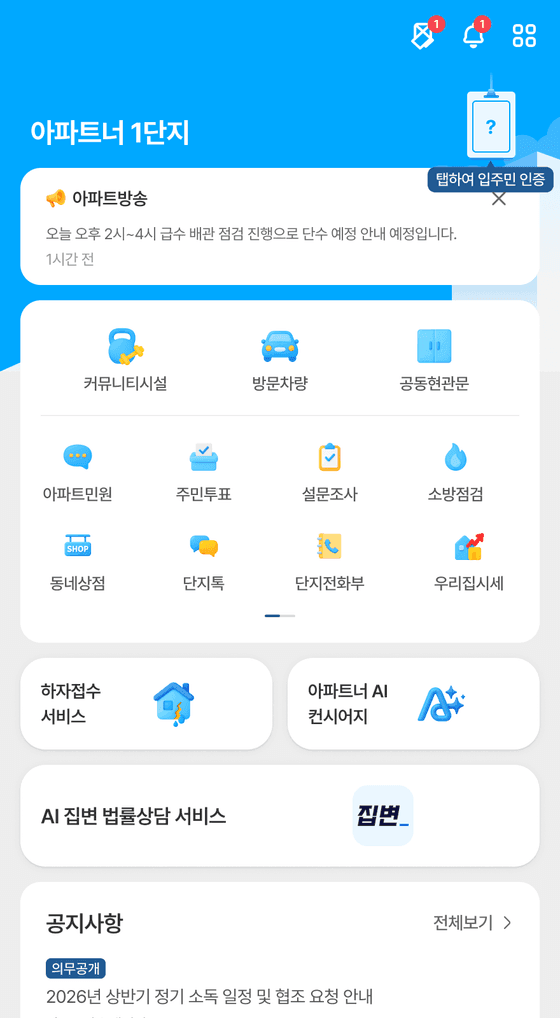Viewport: 560px width, 1018px height.
Task: View all notices via 전체보기
Action: [472, 923]
